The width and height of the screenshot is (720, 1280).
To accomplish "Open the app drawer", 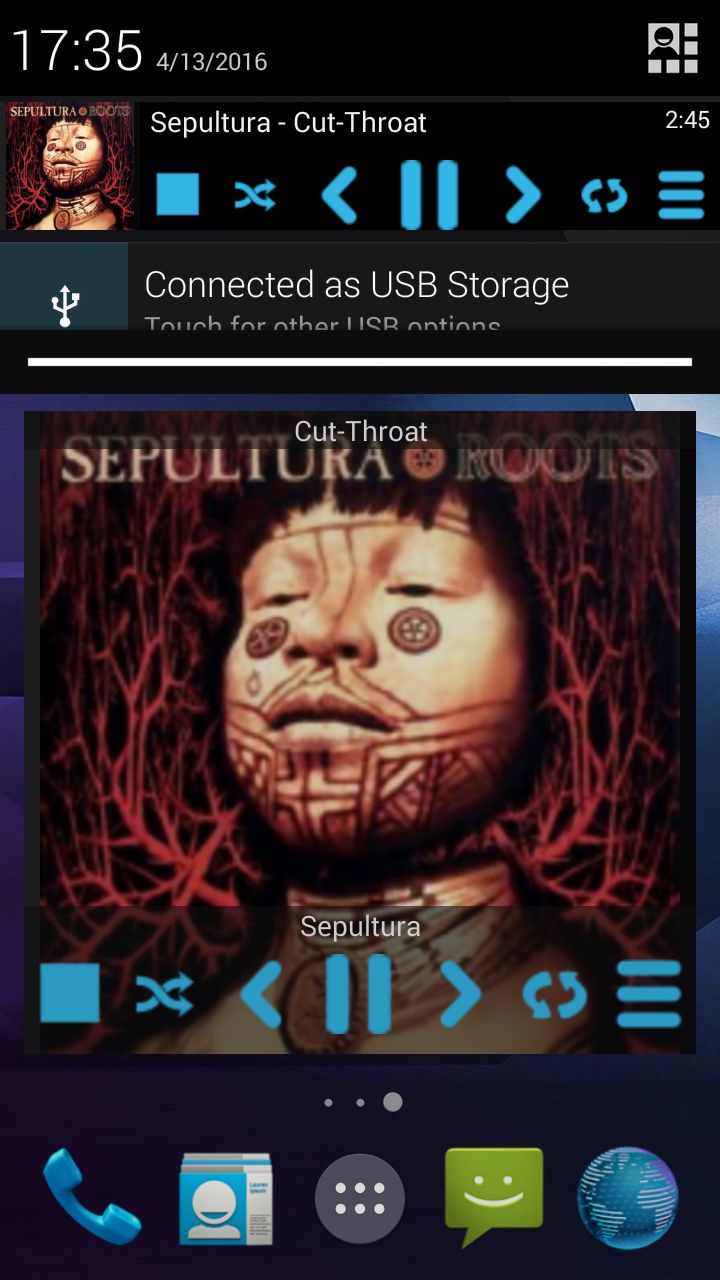I will tap(360, 1198).
